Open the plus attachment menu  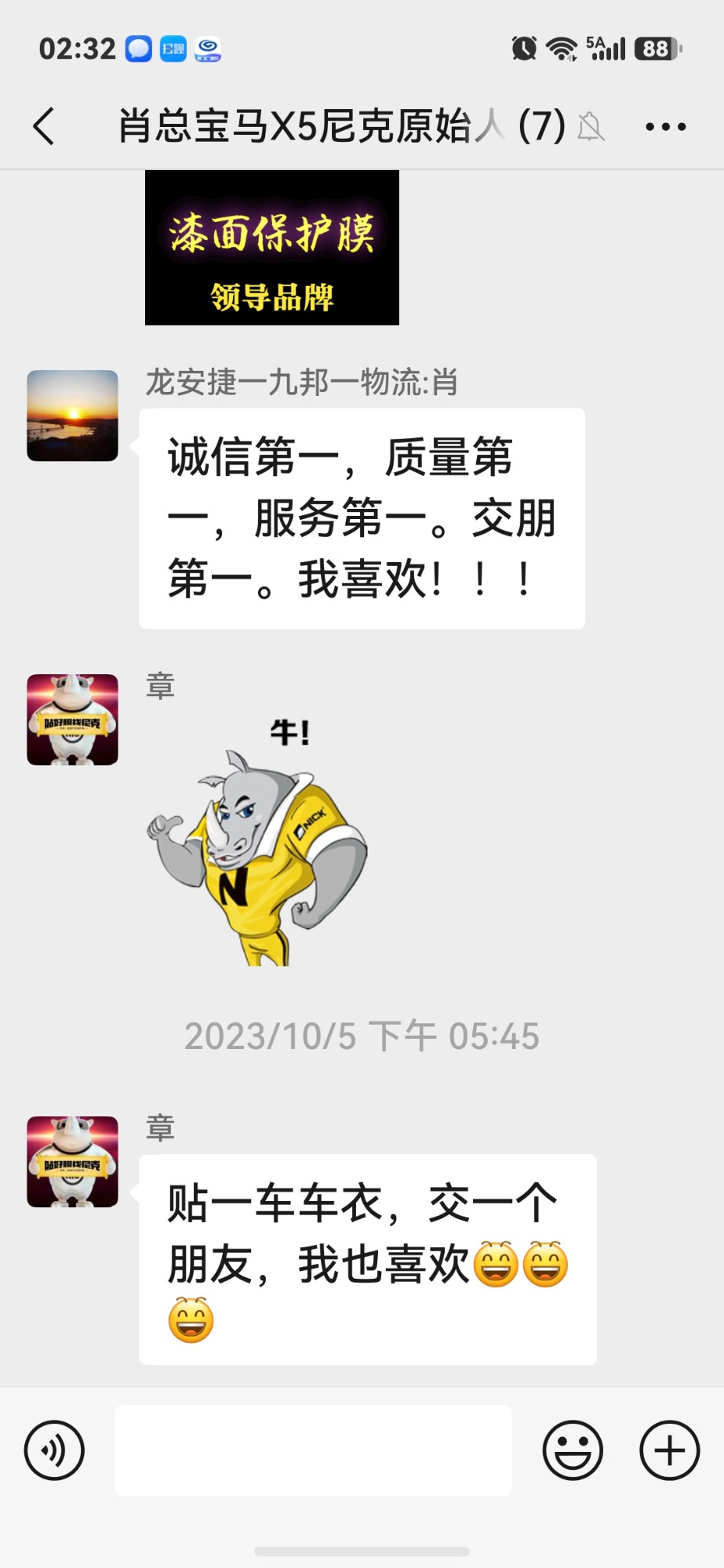[669, 1450]
